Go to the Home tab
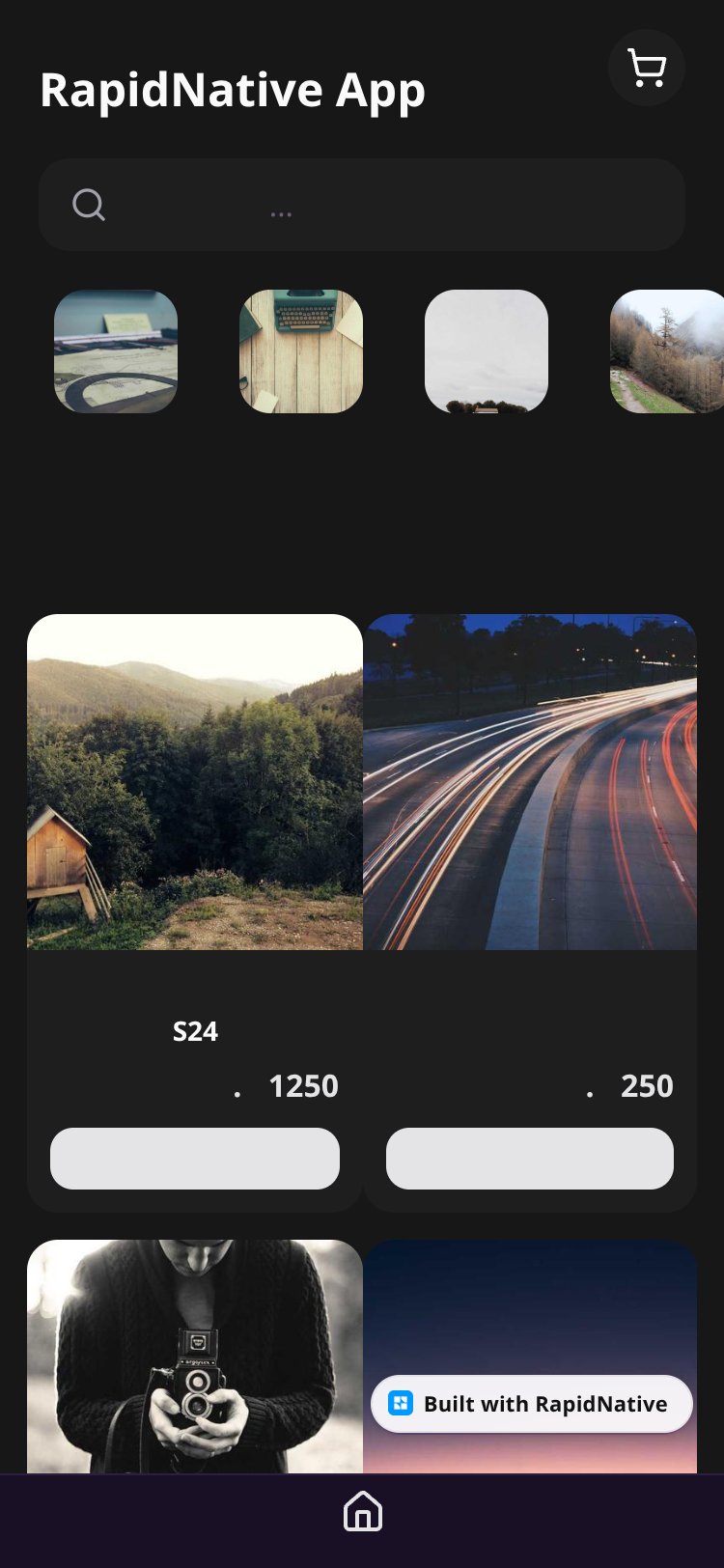This screenshot has height=1568, width=724. point(363,1512)
